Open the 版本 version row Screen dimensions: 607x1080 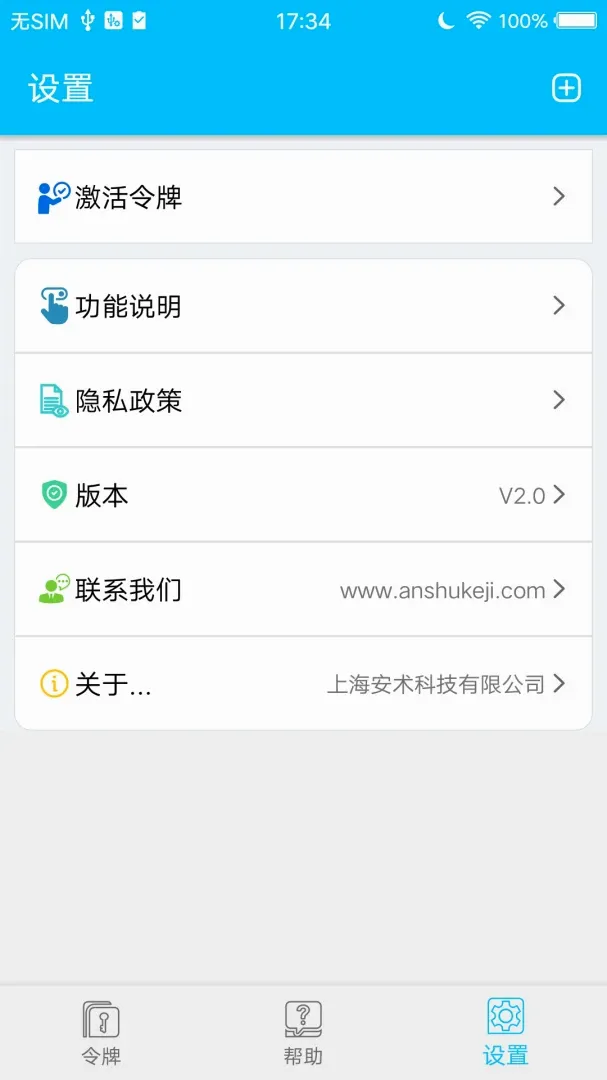[x=303, y=495]
